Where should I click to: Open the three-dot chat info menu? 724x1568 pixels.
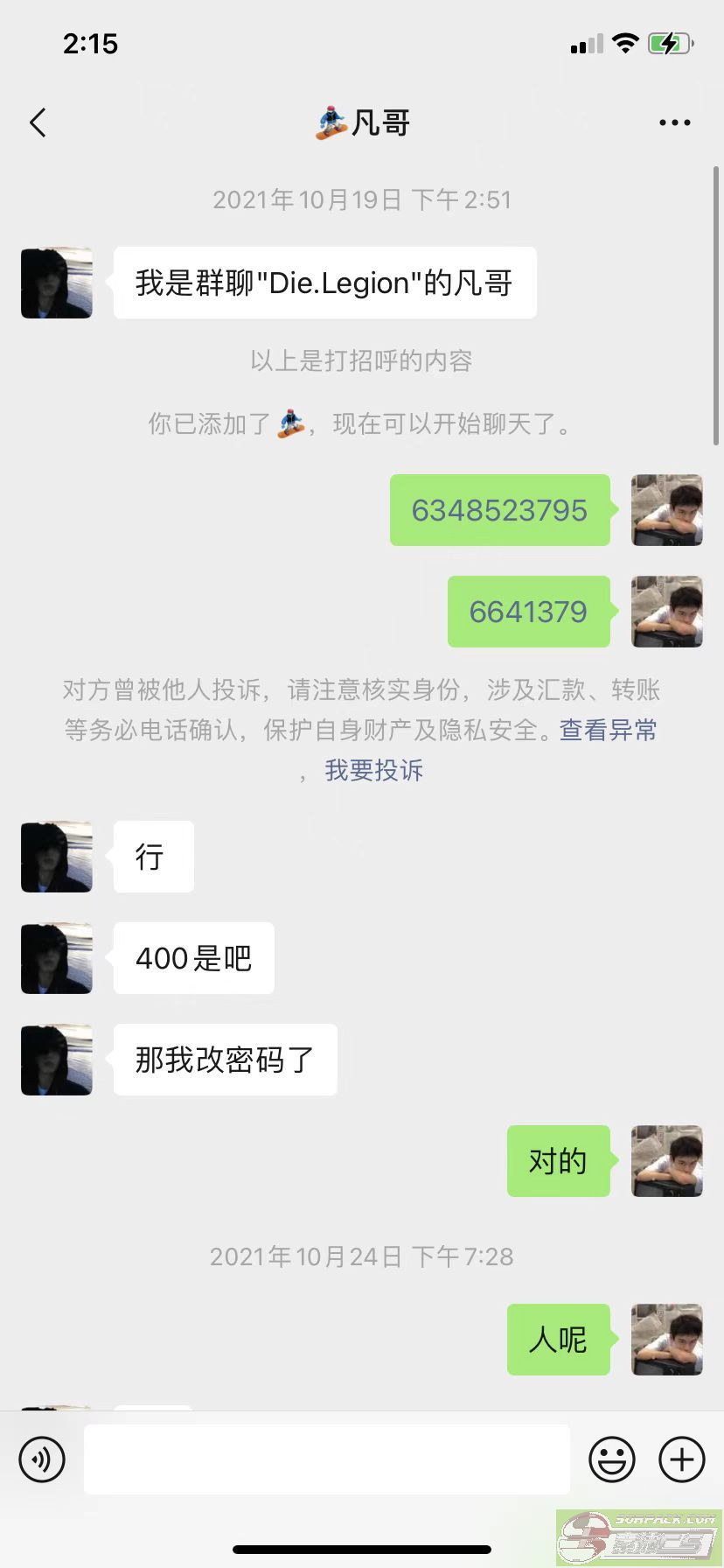[x=674, y=122]
